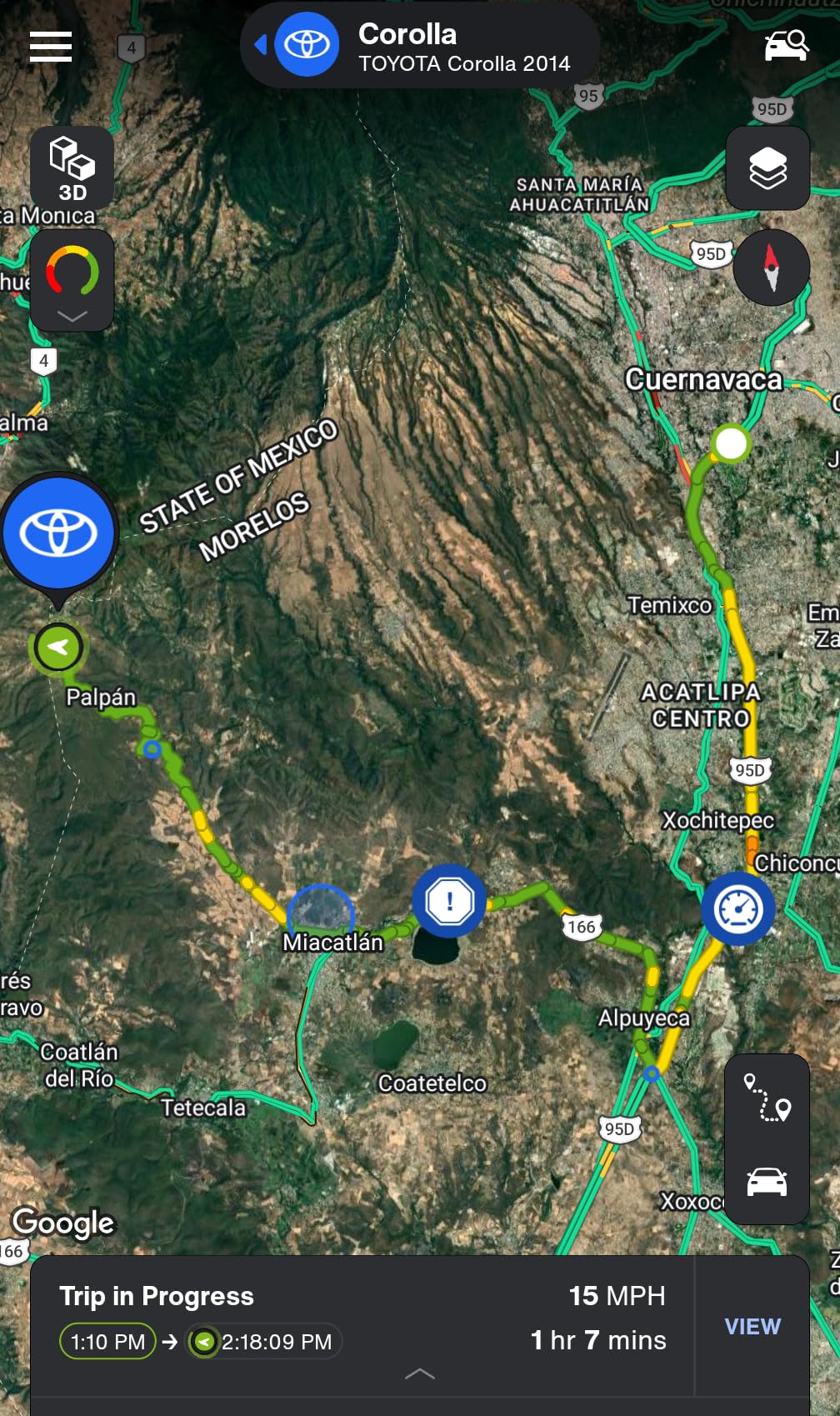Image resolution: width=840 pixels, height=1416 pixels.
Task: Tap the speeding event marker near Chiconcuac
Action: tap(737, 909)
